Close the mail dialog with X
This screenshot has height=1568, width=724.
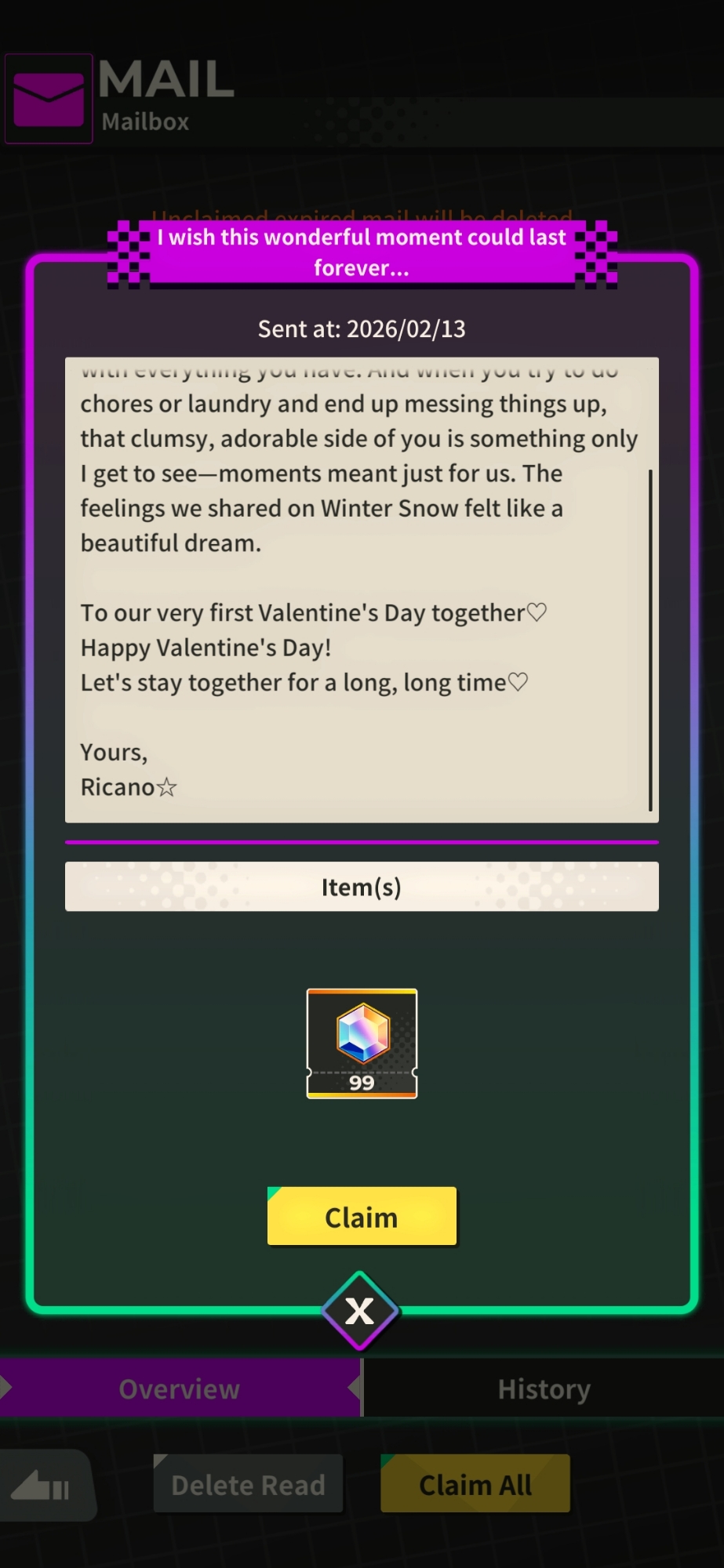pos(360,1311)
